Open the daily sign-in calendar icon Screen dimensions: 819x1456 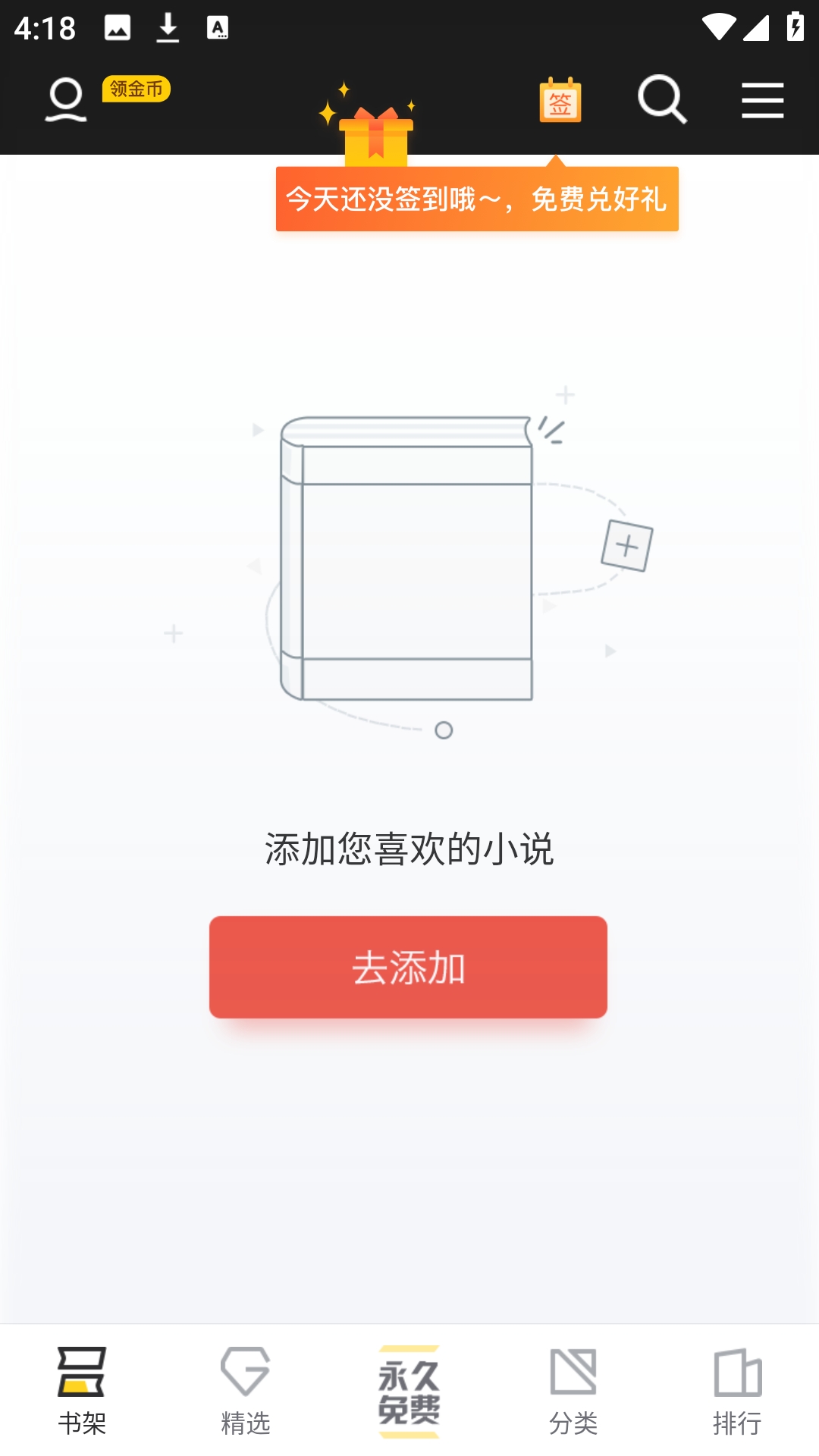pos(560,100)
